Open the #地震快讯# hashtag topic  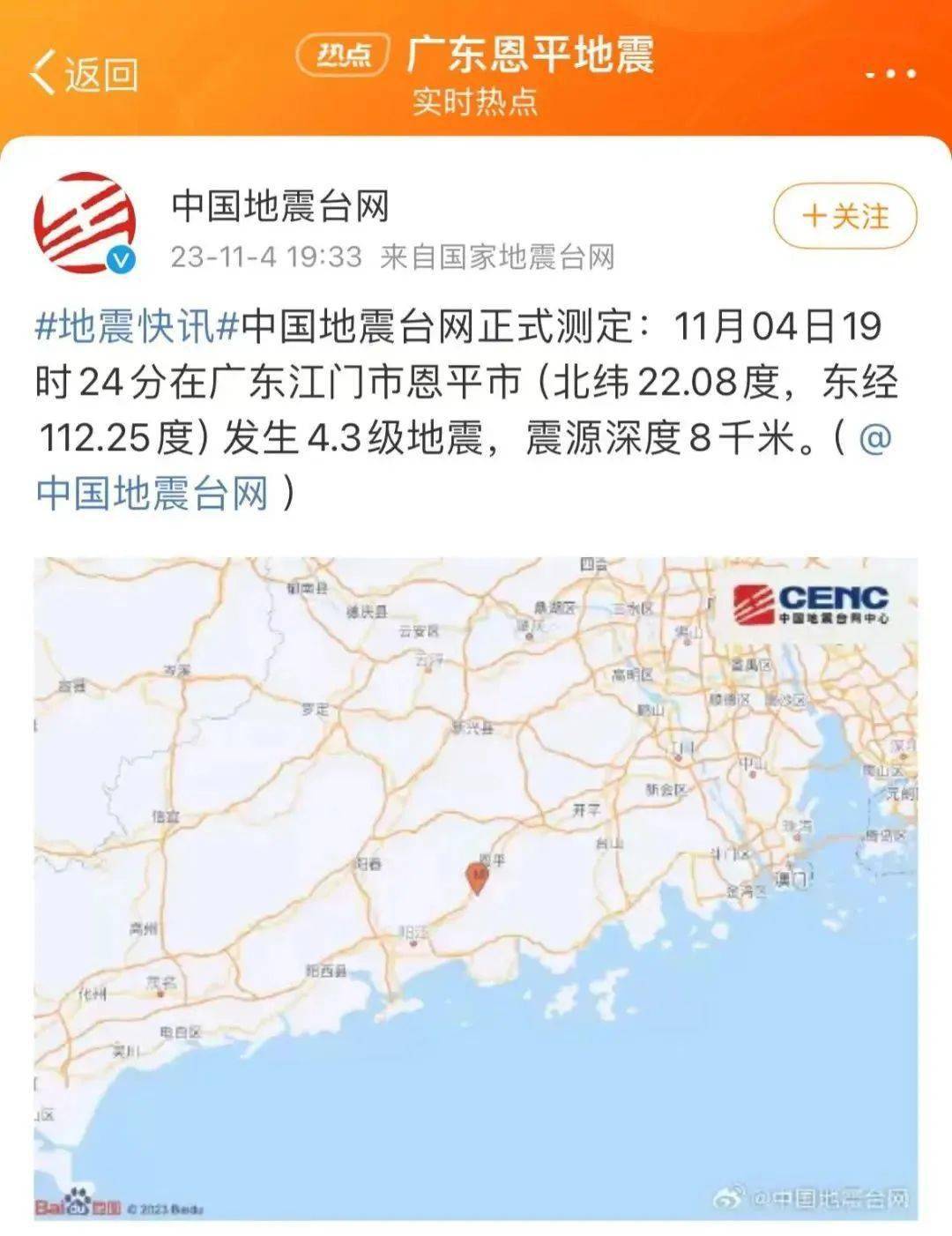137,327
